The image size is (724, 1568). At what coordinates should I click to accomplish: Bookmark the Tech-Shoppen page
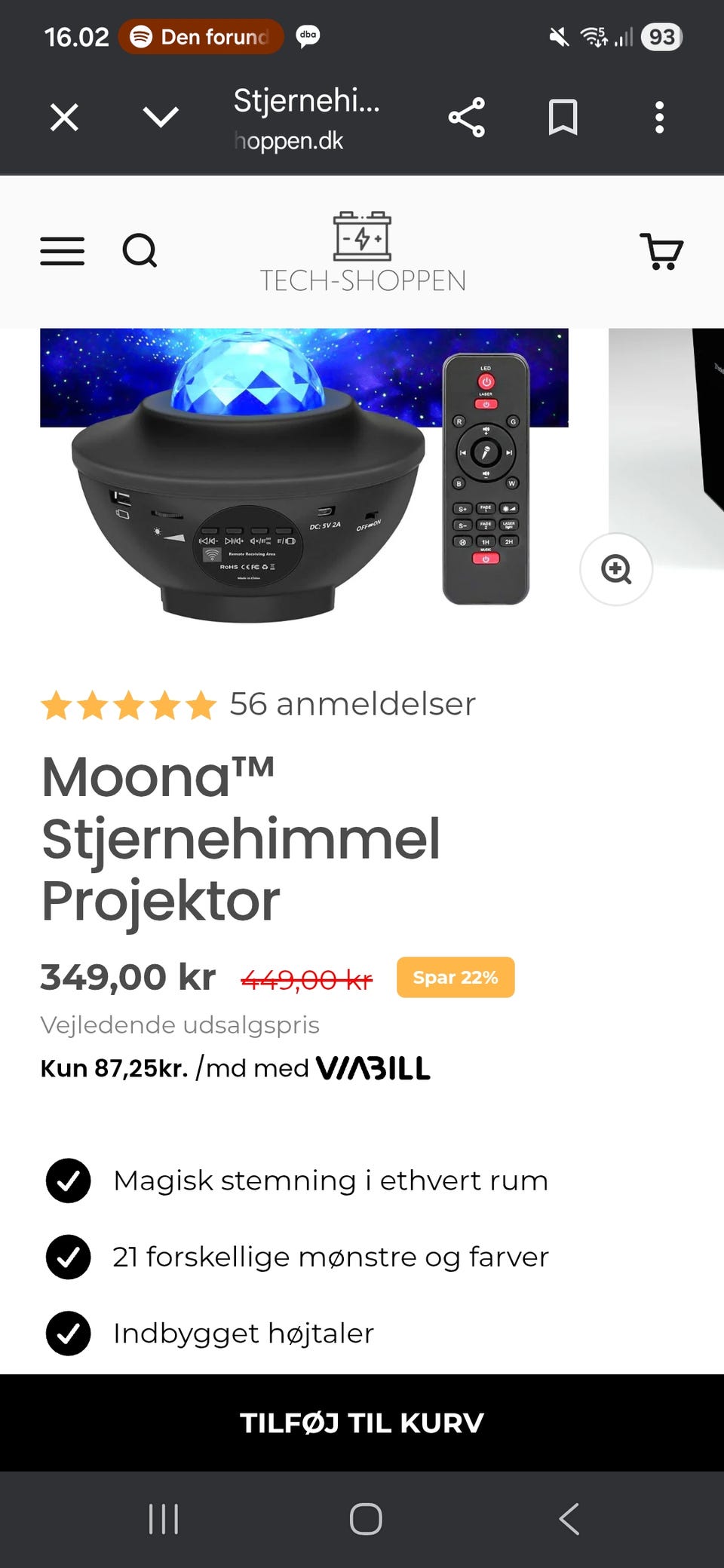pyautogui.click(x=563, y=118)
